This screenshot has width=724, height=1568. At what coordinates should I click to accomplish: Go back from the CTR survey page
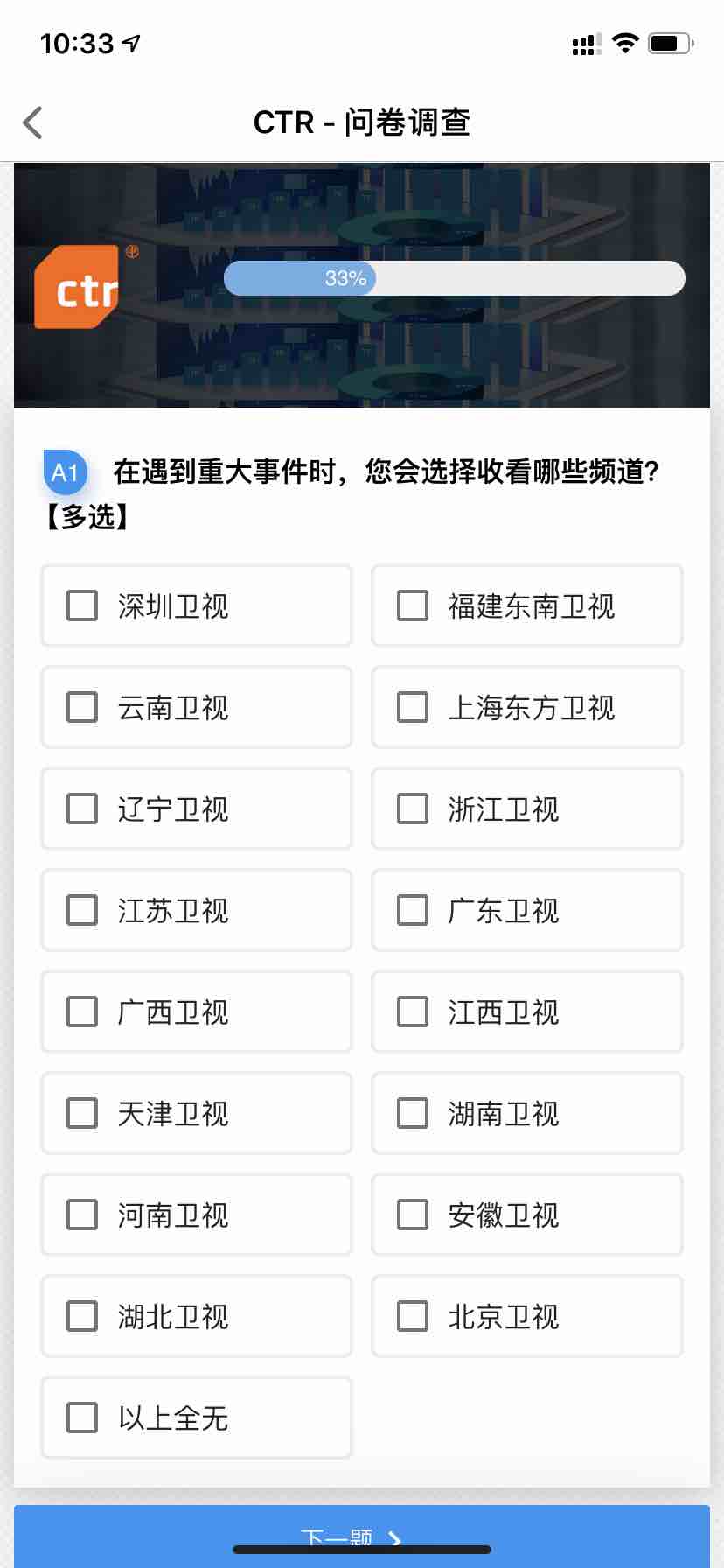pyautogui.click(x=33, y=122)
